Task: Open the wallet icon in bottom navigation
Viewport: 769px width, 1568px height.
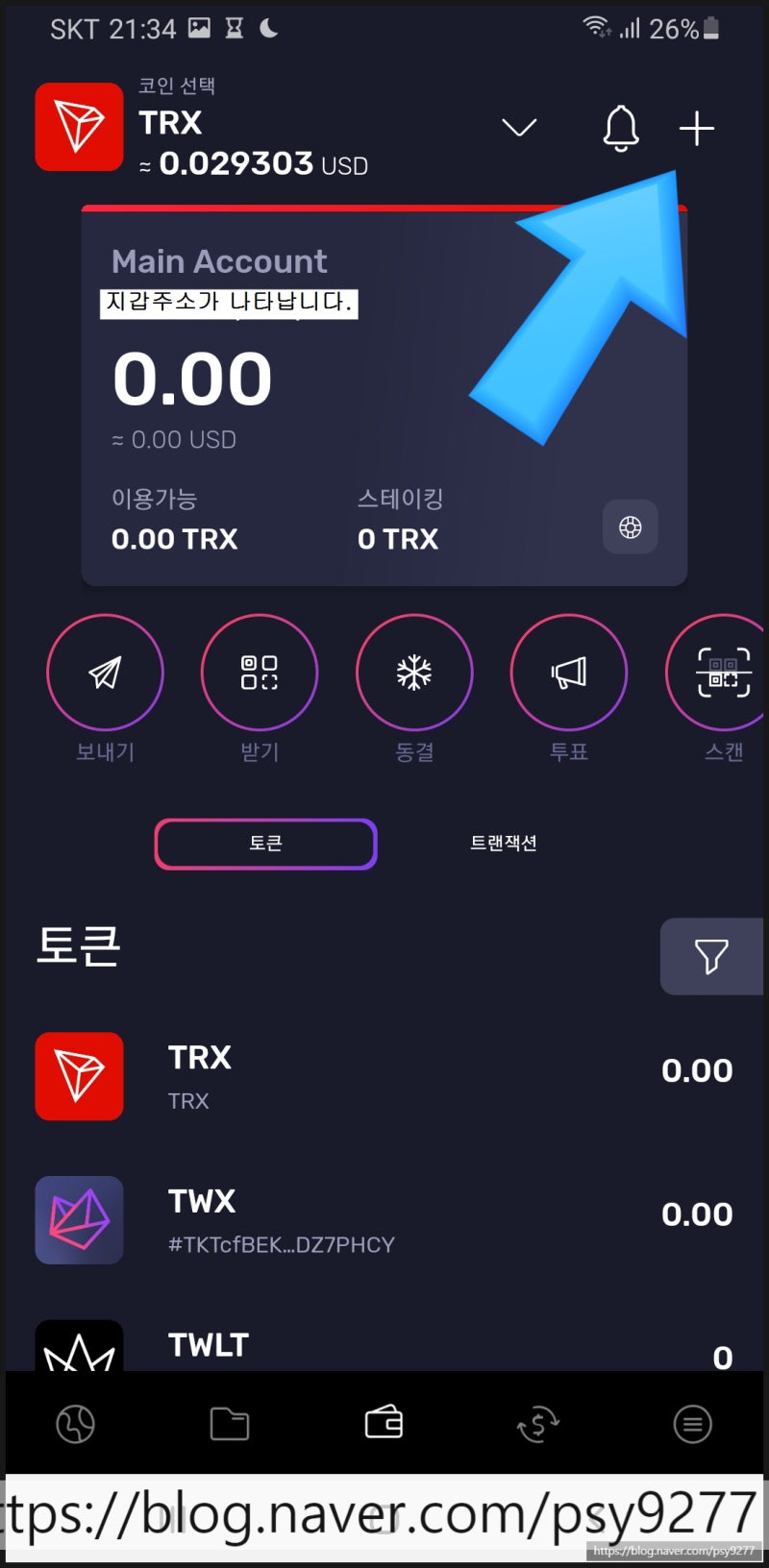Action: click(x=384, y=1425)
